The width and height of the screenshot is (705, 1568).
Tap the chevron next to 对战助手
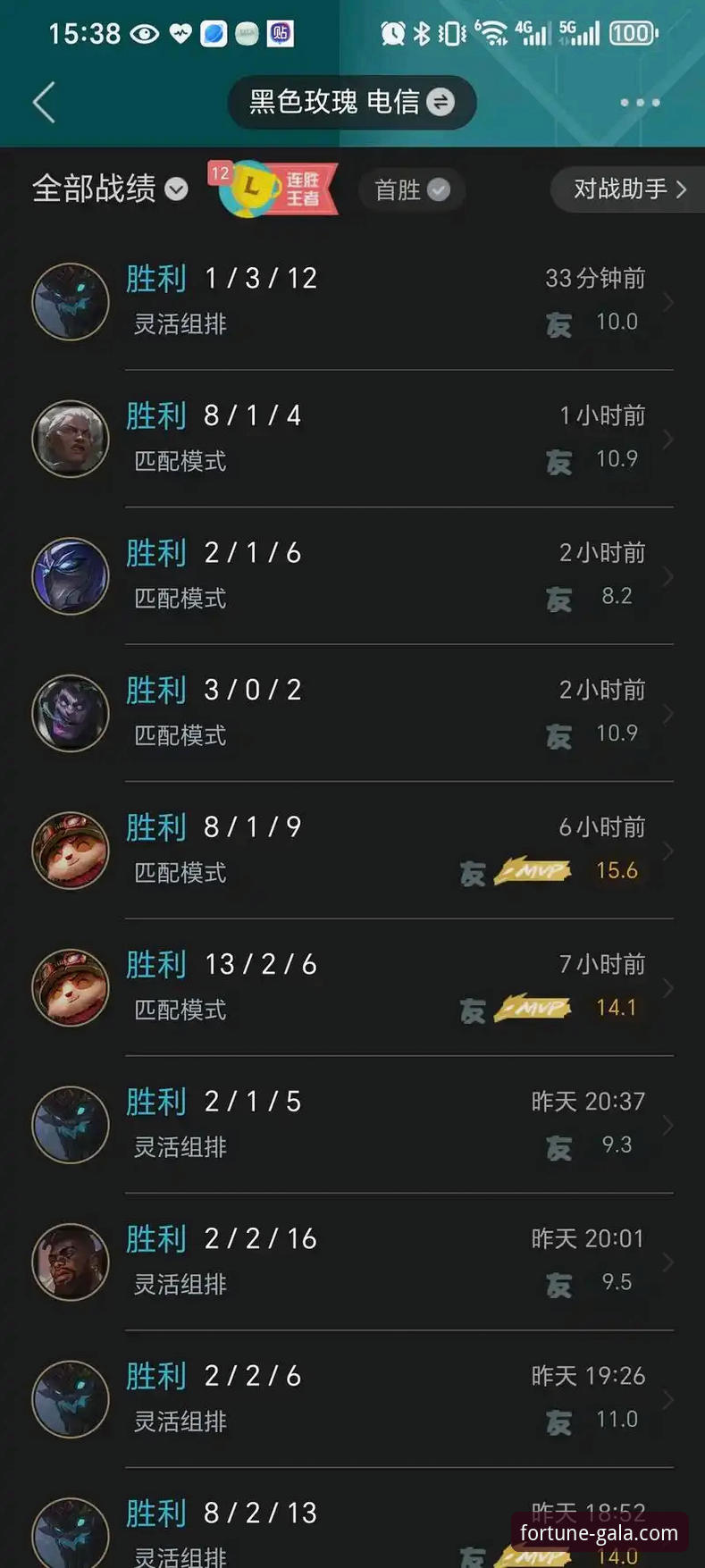[684, 189]
